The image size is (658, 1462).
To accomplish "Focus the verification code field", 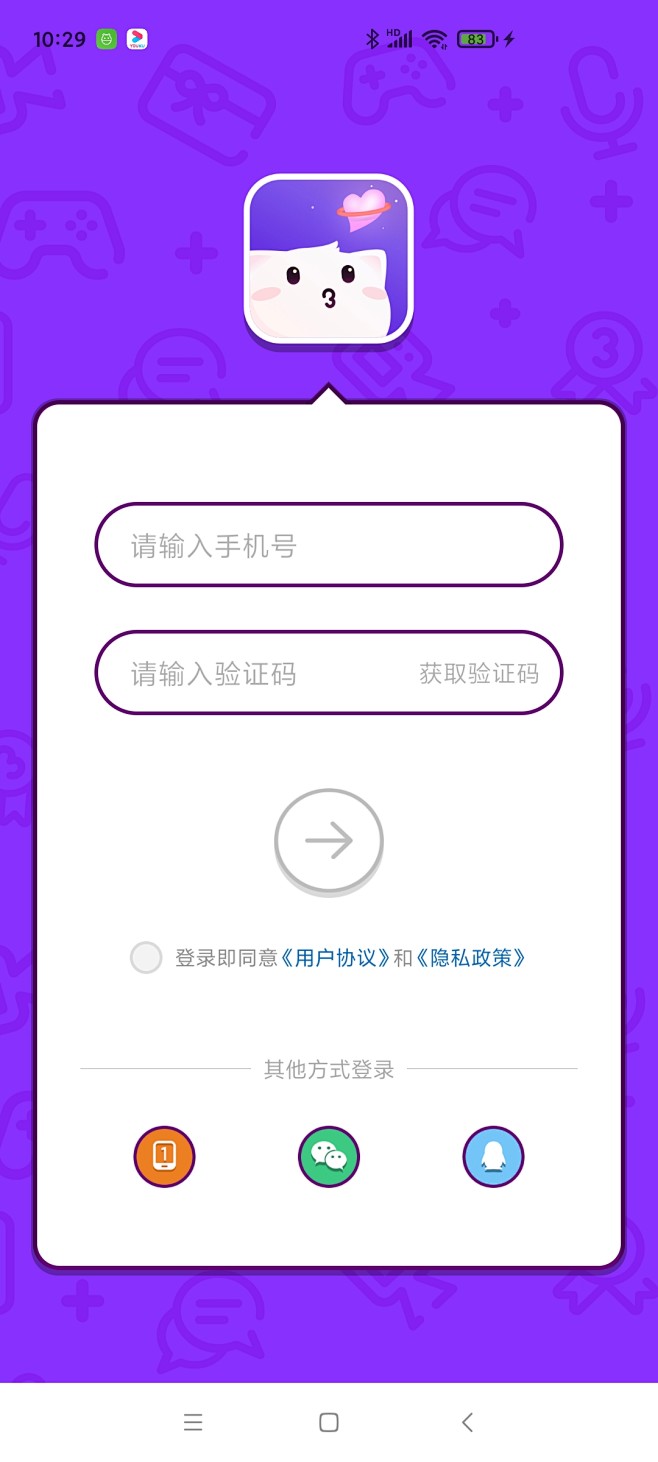I will pyautogui.click(x=260, y=674).
